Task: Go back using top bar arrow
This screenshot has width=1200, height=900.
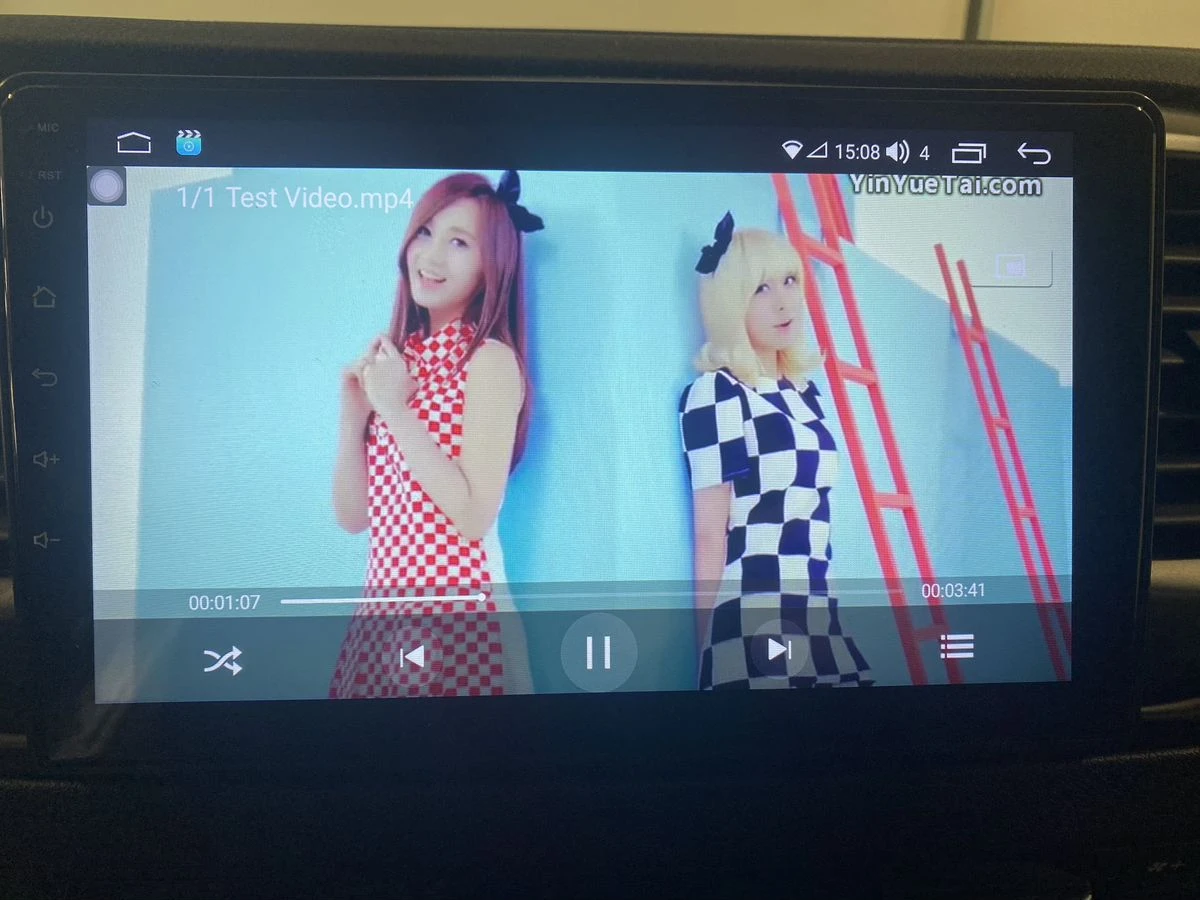Action: [x=1034, y=153]
